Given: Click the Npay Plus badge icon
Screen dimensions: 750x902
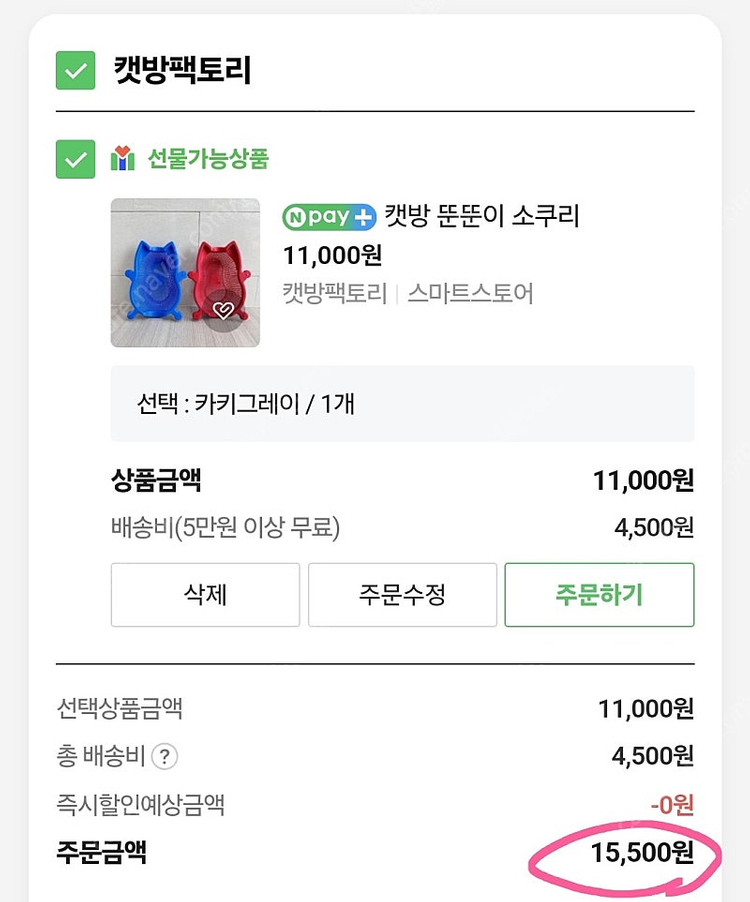Looking at the screenshot, I should pos(329,218).
